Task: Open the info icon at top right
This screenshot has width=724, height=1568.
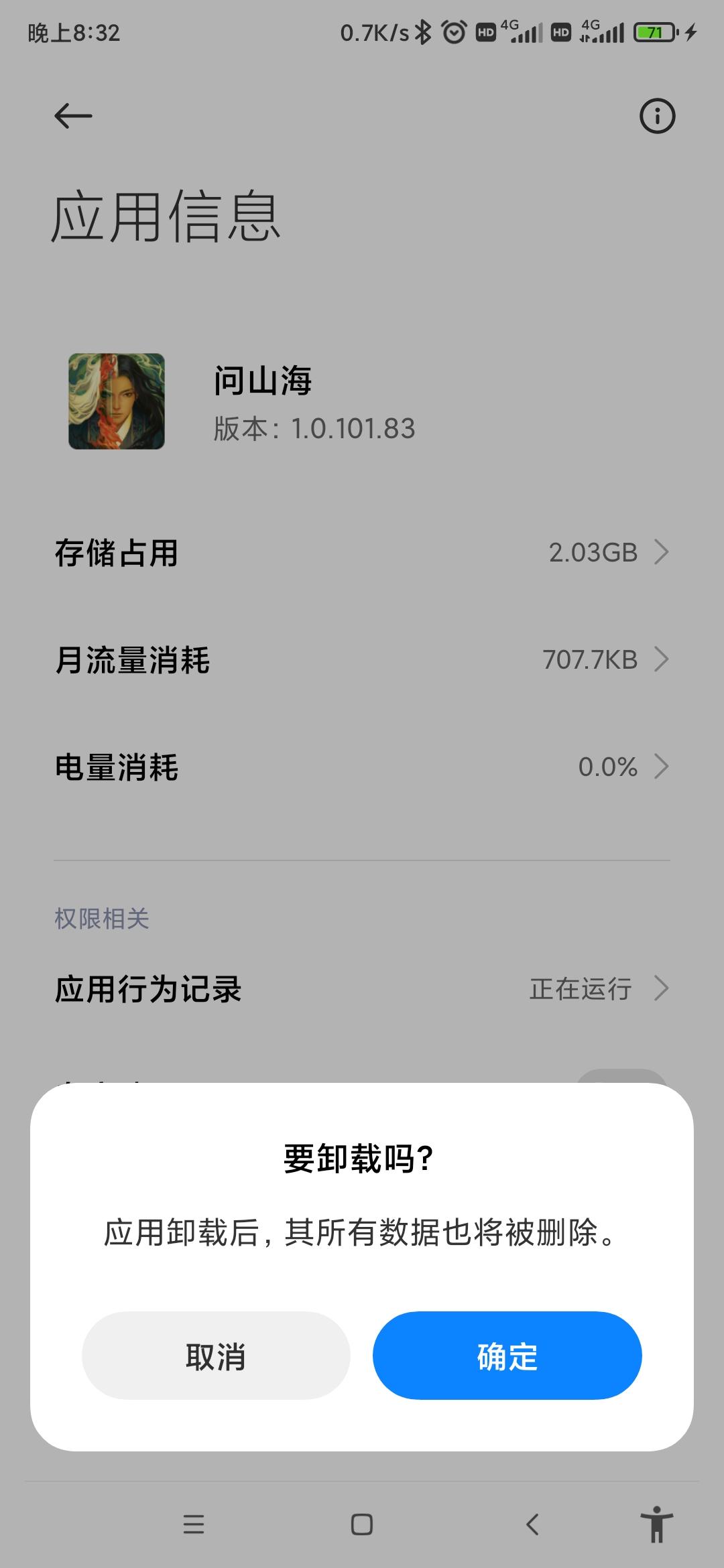Action: point(657,115)
